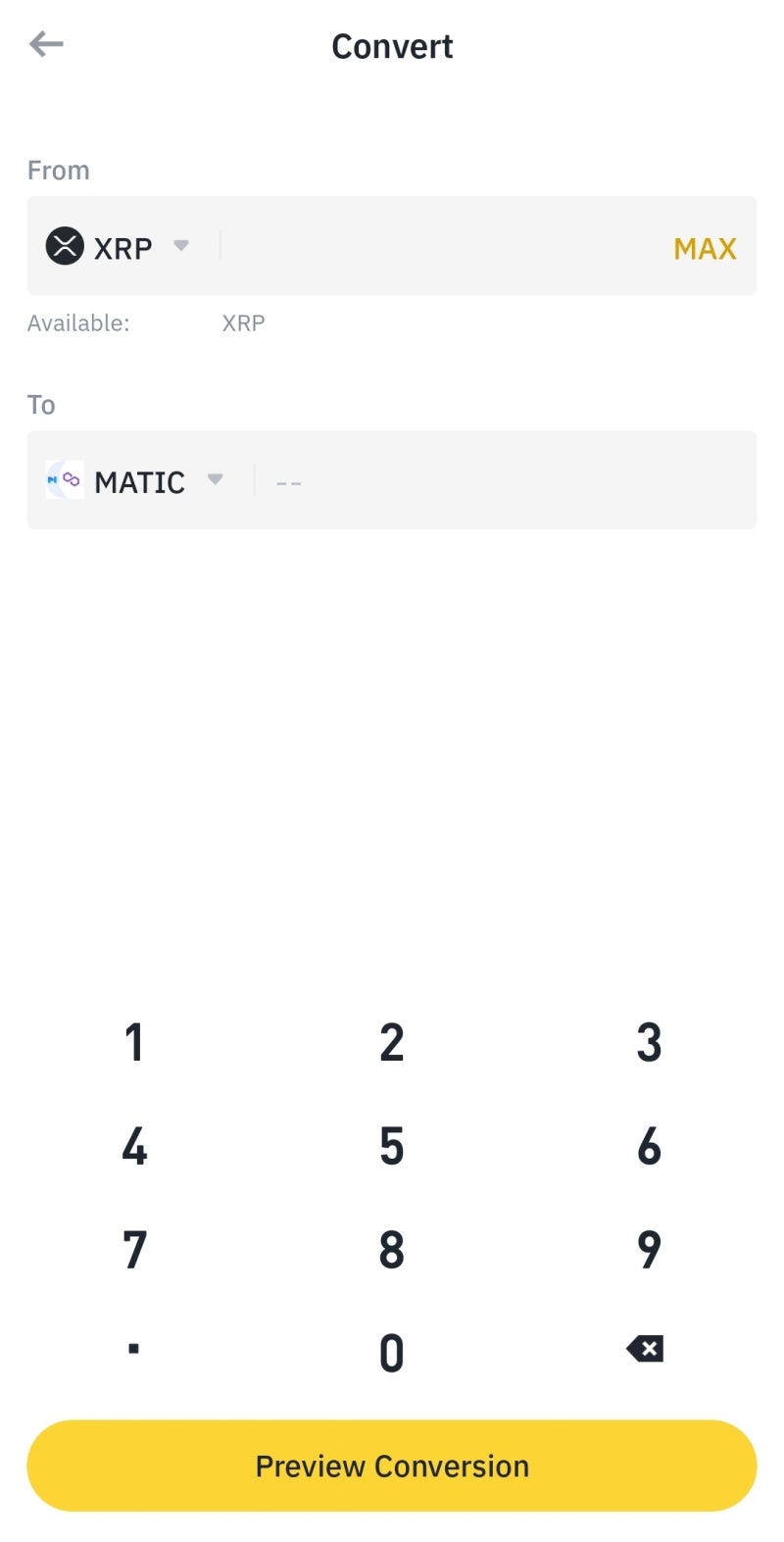Click the From amount input field
The width and height of the screenshot is (784, 1542).
pyautogui.click(x=441, y=247)
